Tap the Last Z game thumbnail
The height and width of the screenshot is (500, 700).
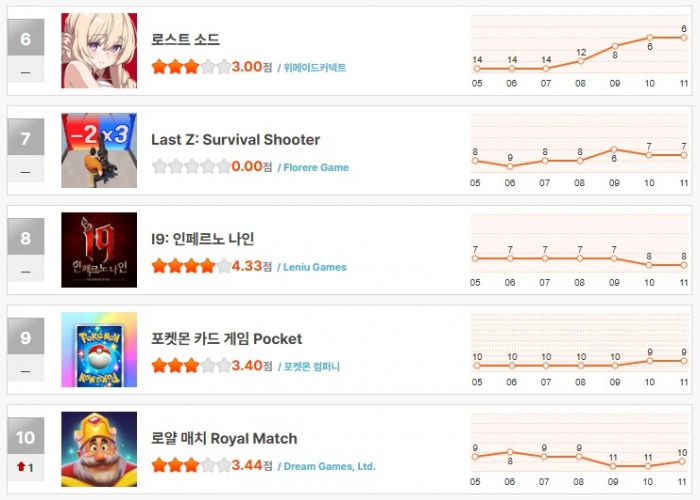click(99, 150)
